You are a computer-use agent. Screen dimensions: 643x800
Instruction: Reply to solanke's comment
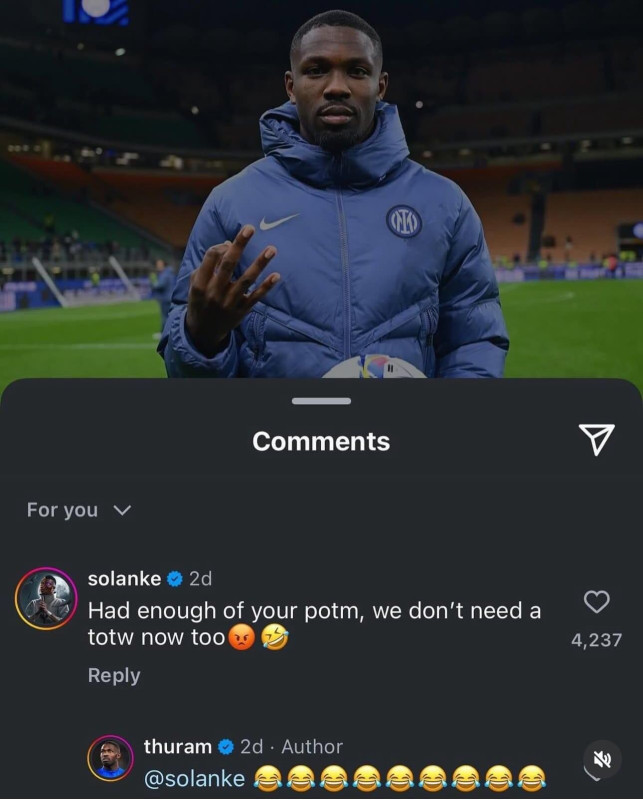[x=114, y=675]
